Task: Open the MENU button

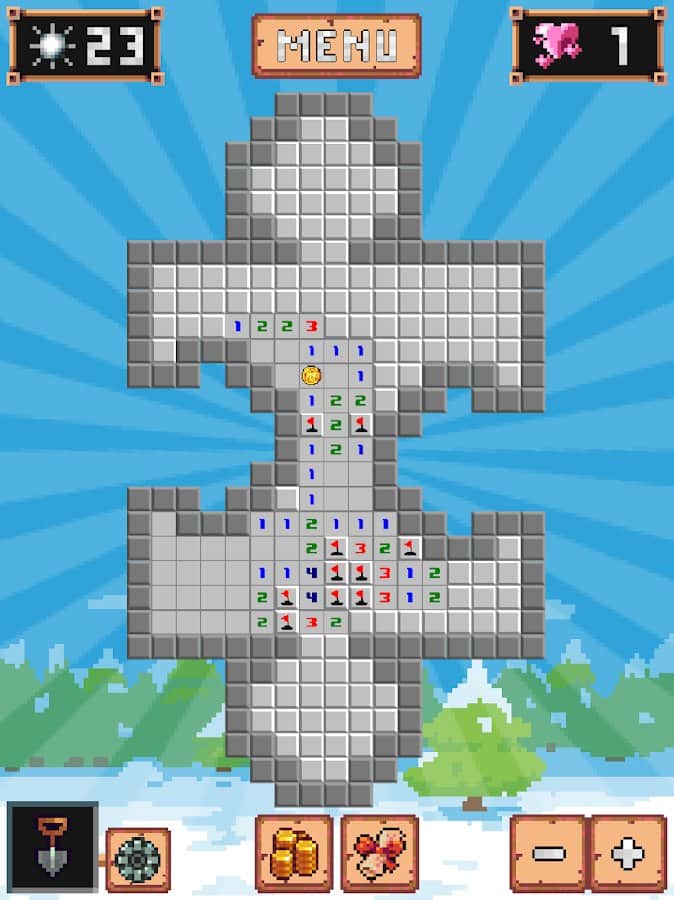Action: pos(336,46)
